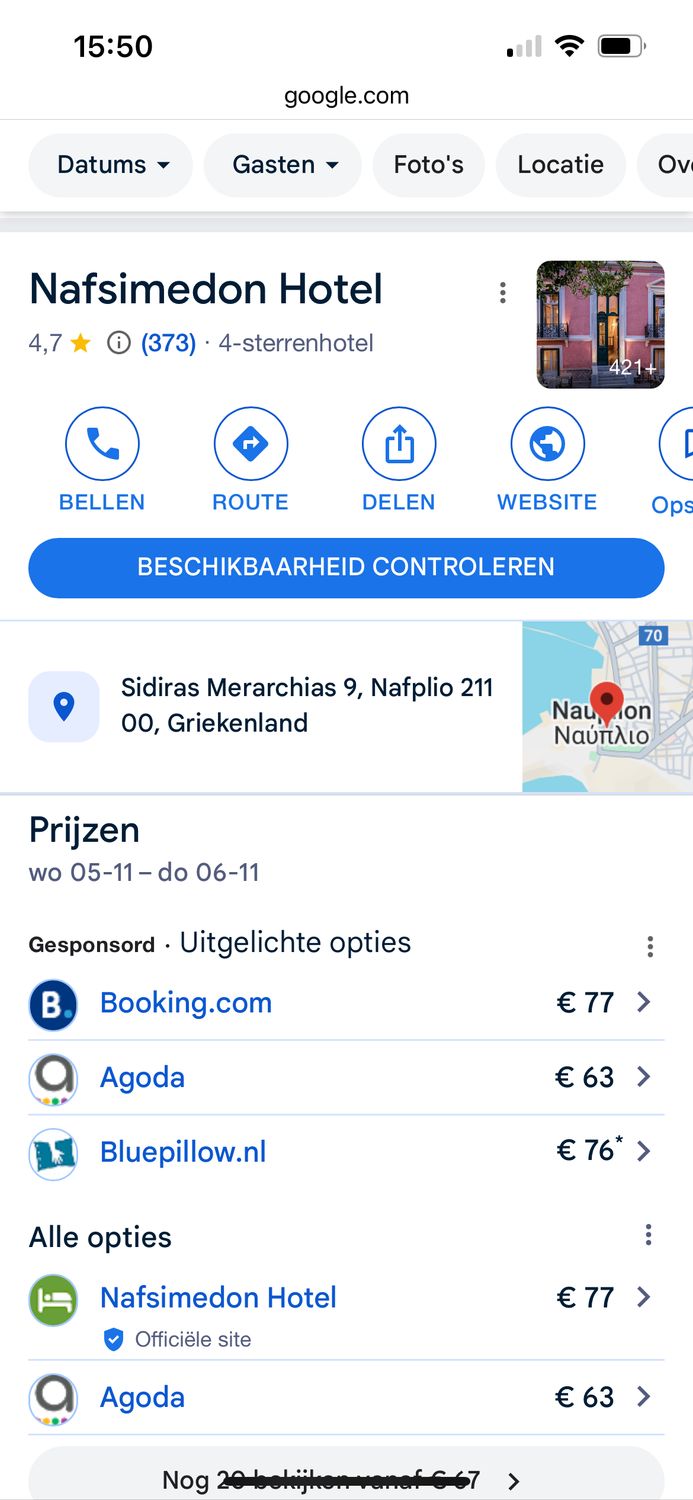
Task: Jump to the Foto's section
Action: click(428, 165)
